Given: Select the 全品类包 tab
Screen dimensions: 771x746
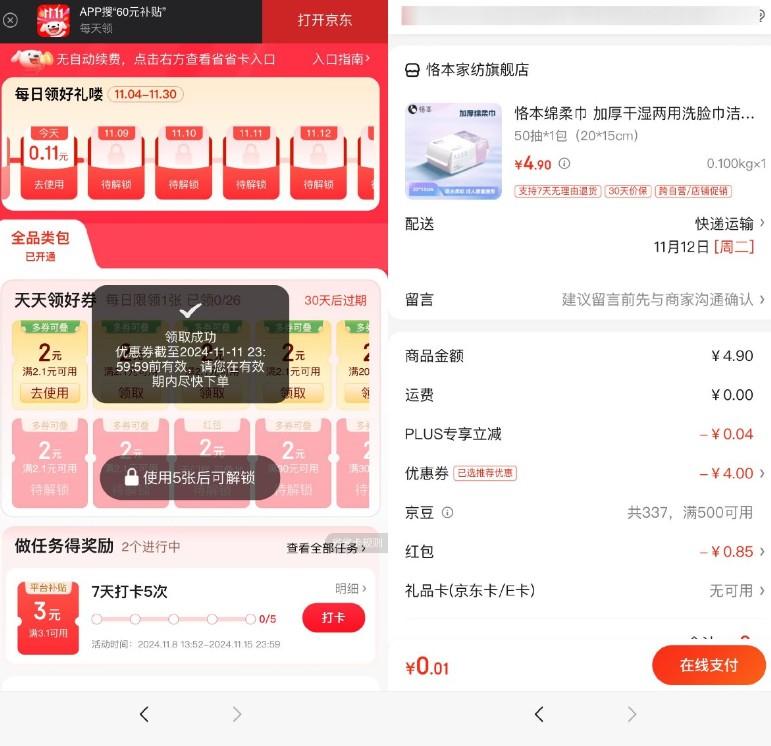Looking at the screenshot, I should (x=40, y=244).
